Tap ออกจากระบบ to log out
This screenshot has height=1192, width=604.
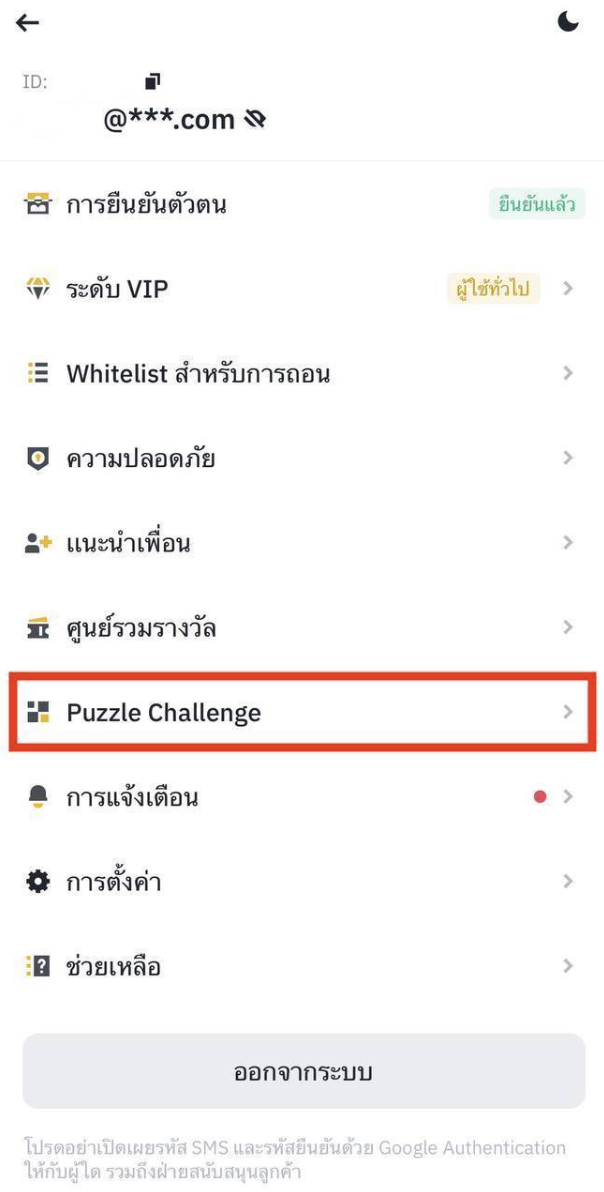303,1072
